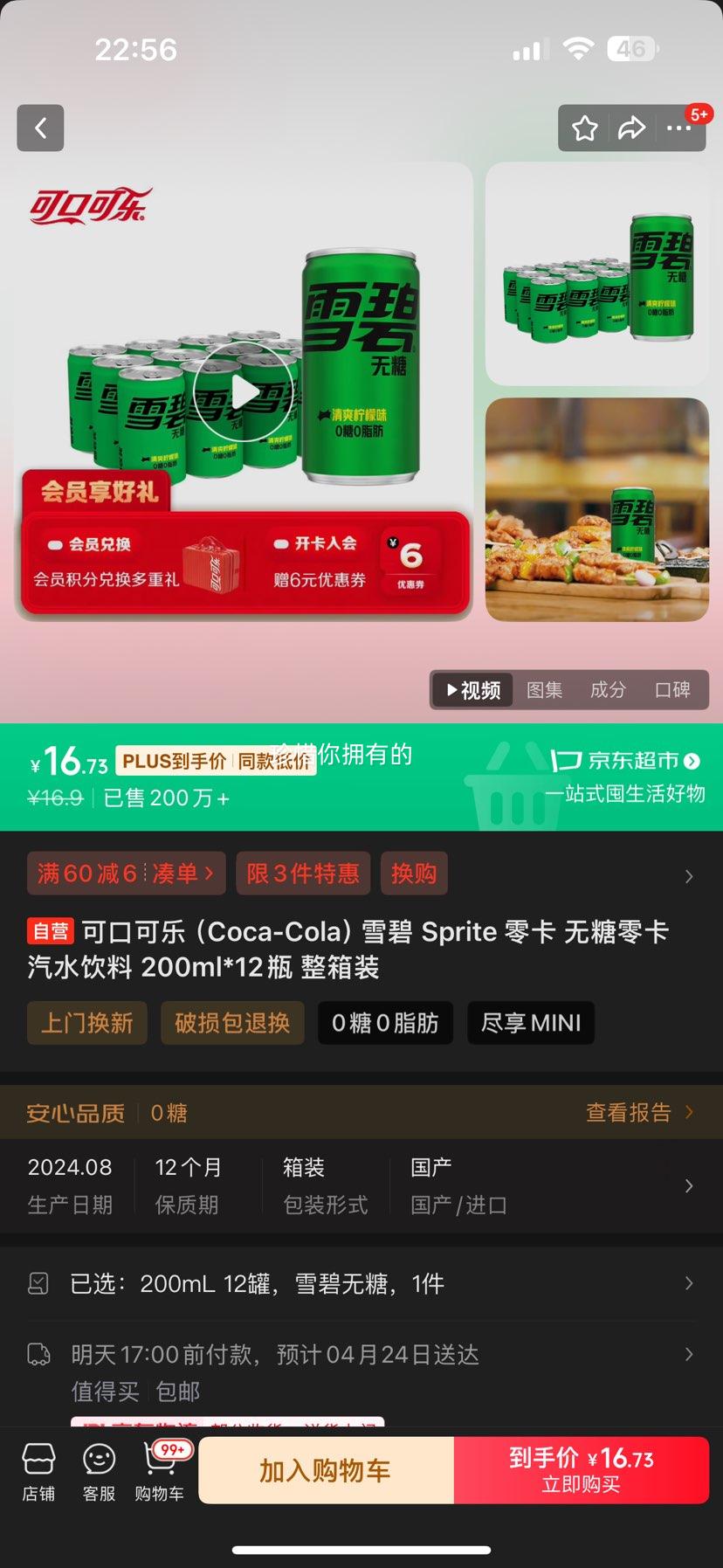Contact support via the 客服 icon
The height and width of the screenshot is (1568, 723).
pyautogui.click(x=98, y=1469)
